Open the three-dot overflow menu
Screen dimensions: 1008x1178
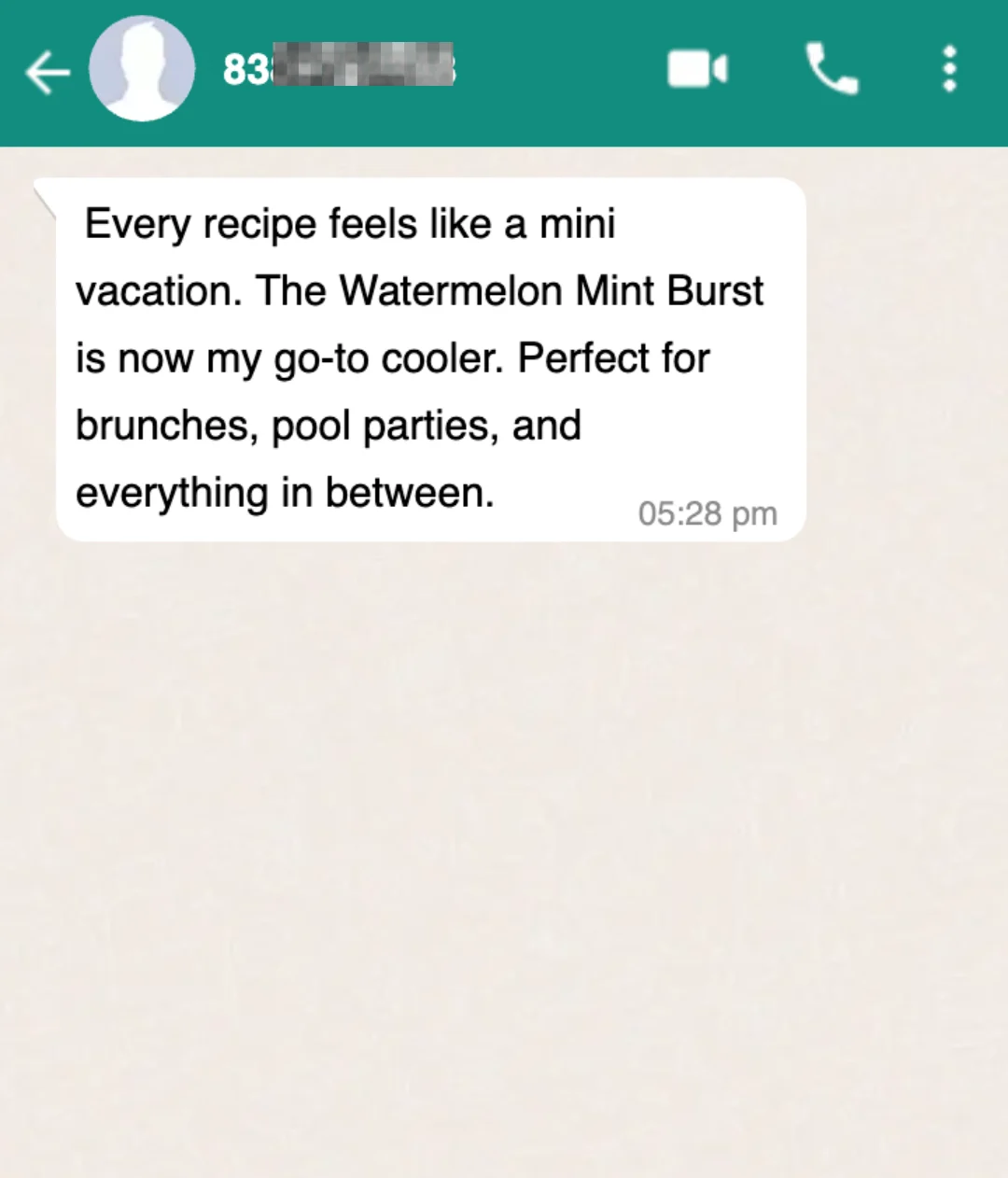point(949,70)
